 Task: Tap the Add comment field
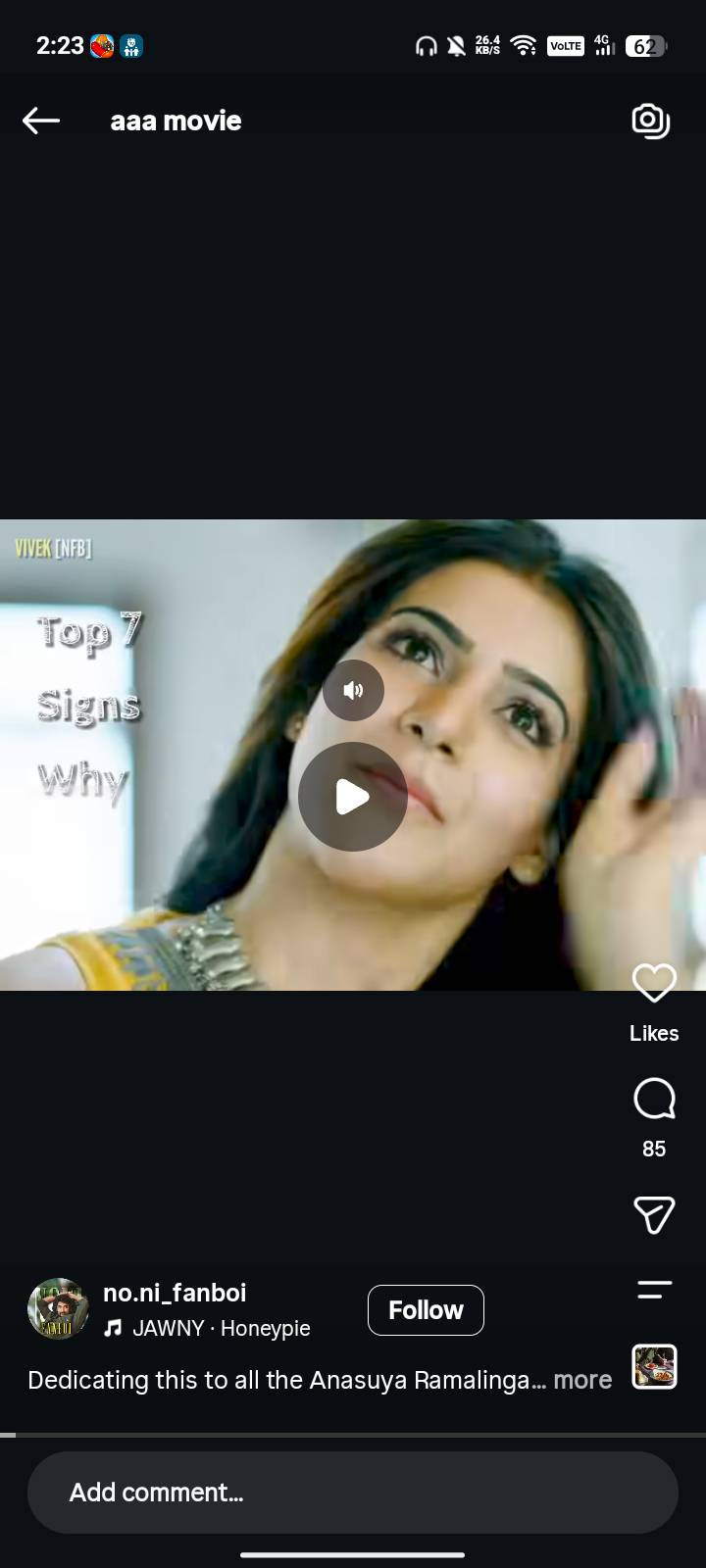coord(353,1493)
